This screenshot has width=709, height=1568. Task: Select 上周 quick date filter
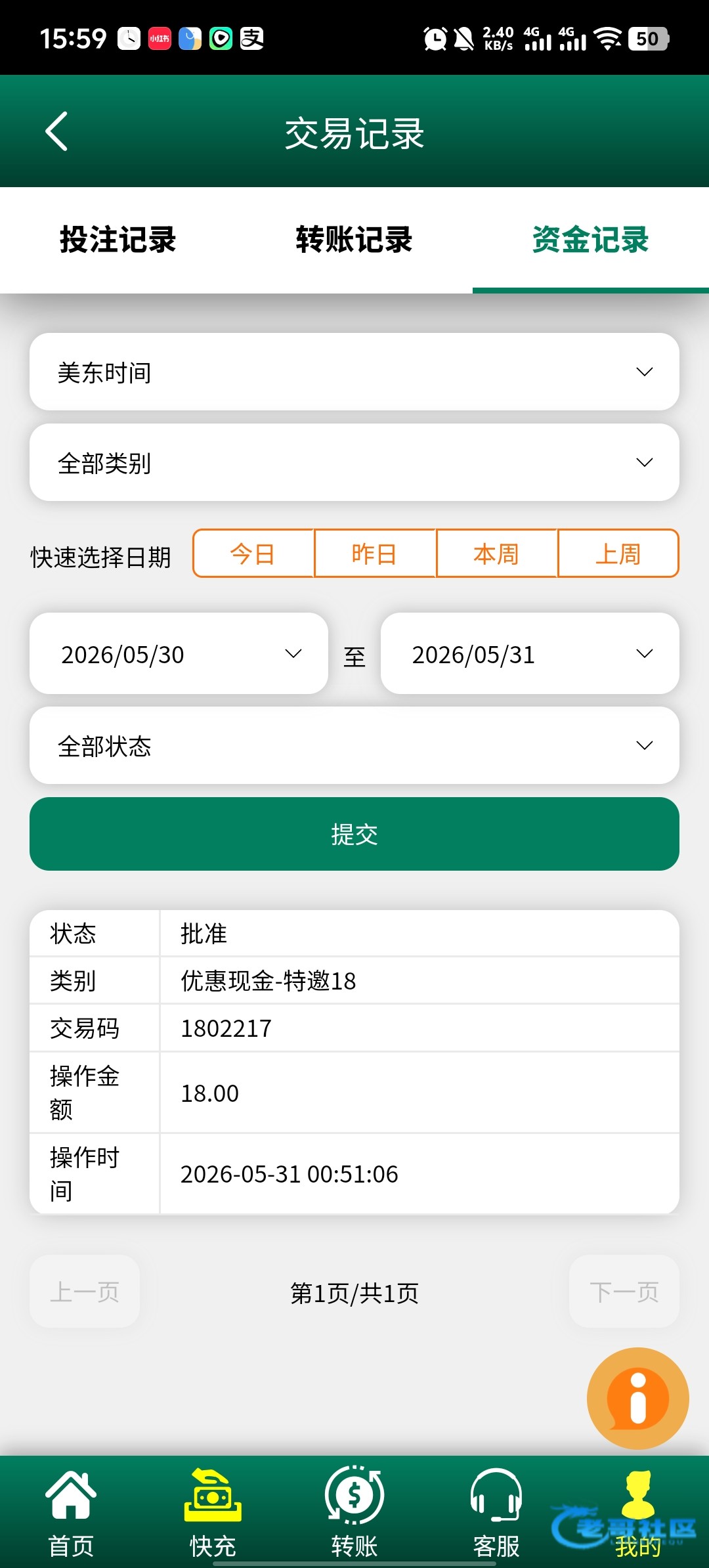point(618,554)
